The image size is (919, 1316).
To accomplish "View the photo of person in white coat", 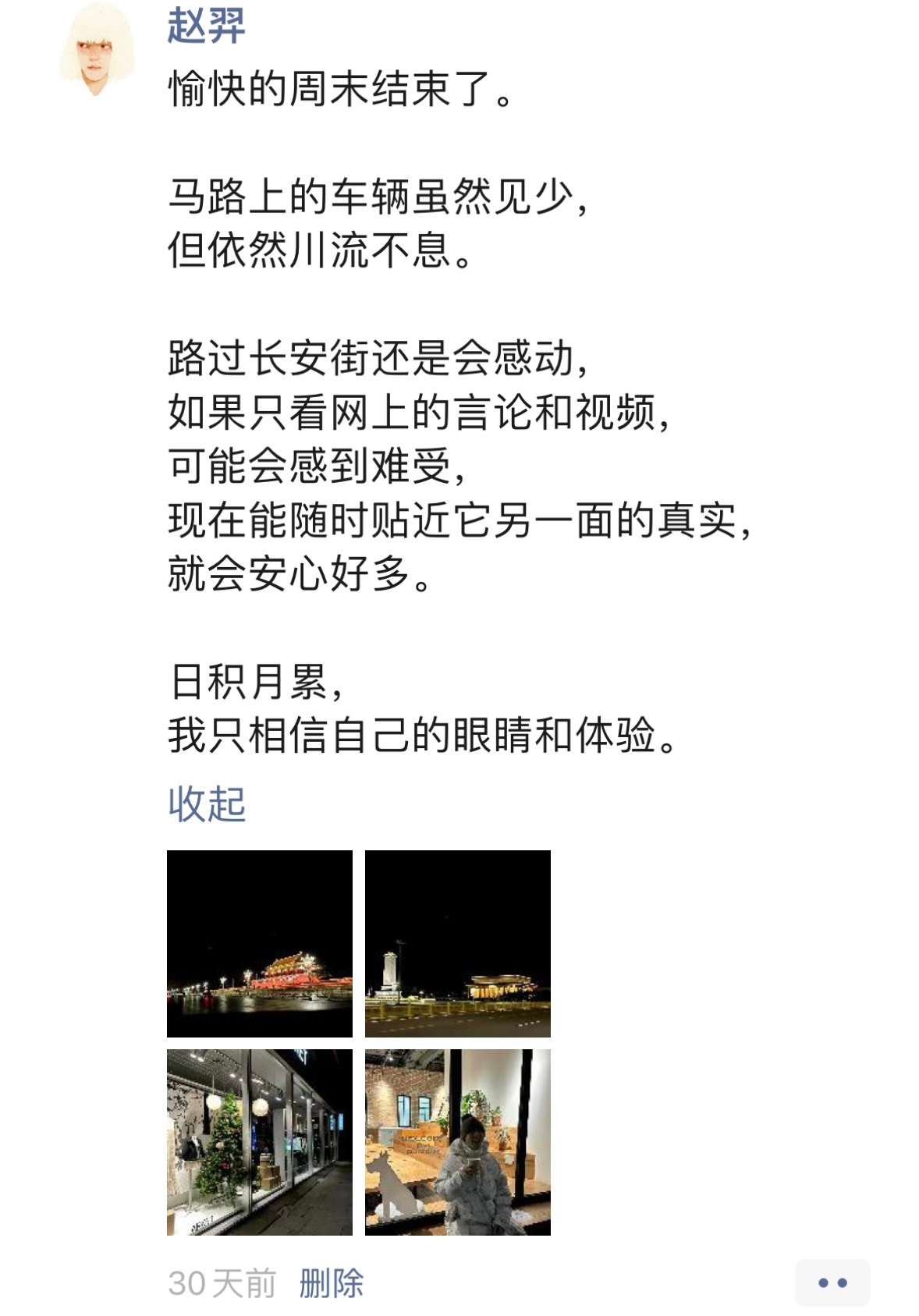I will point(458,1142).
